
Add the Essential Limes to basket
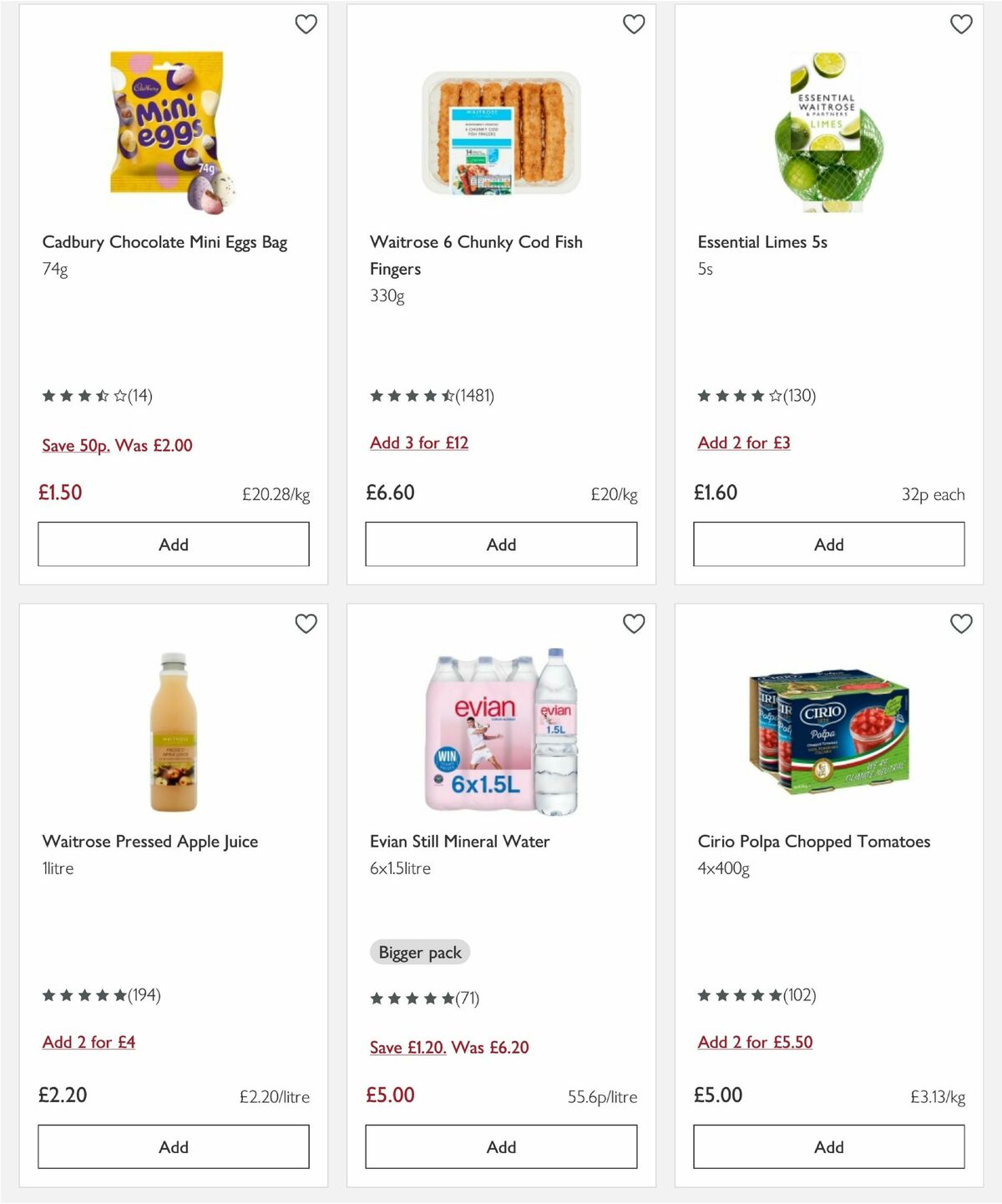pyautogui.click(x=827, y=544)
